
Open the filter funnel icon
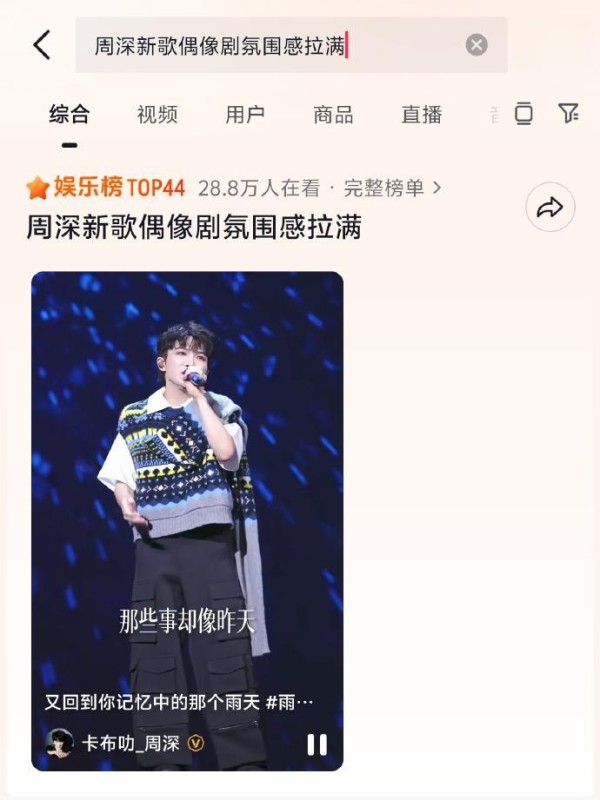coord(569,113)
